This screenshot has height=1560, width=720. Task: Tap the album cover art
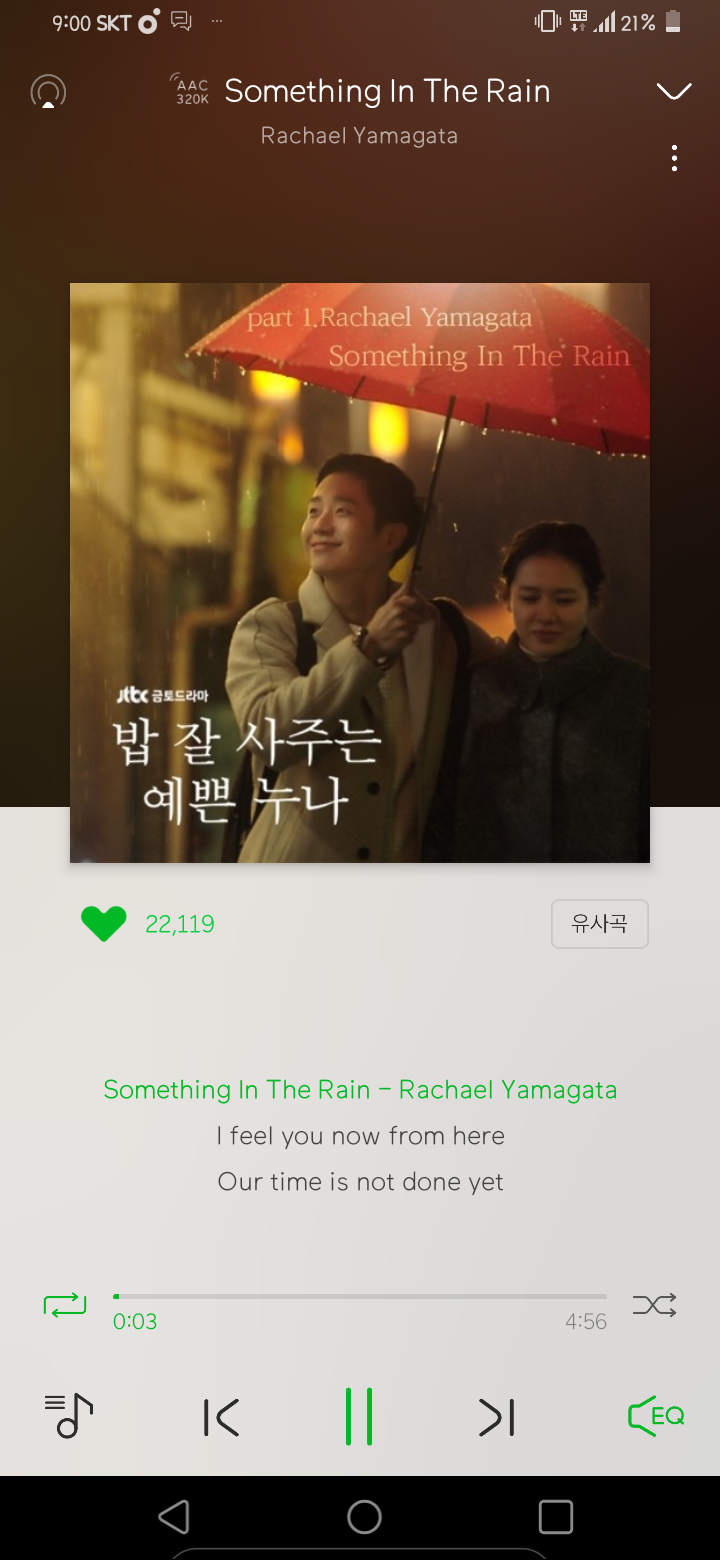point(360,573)
